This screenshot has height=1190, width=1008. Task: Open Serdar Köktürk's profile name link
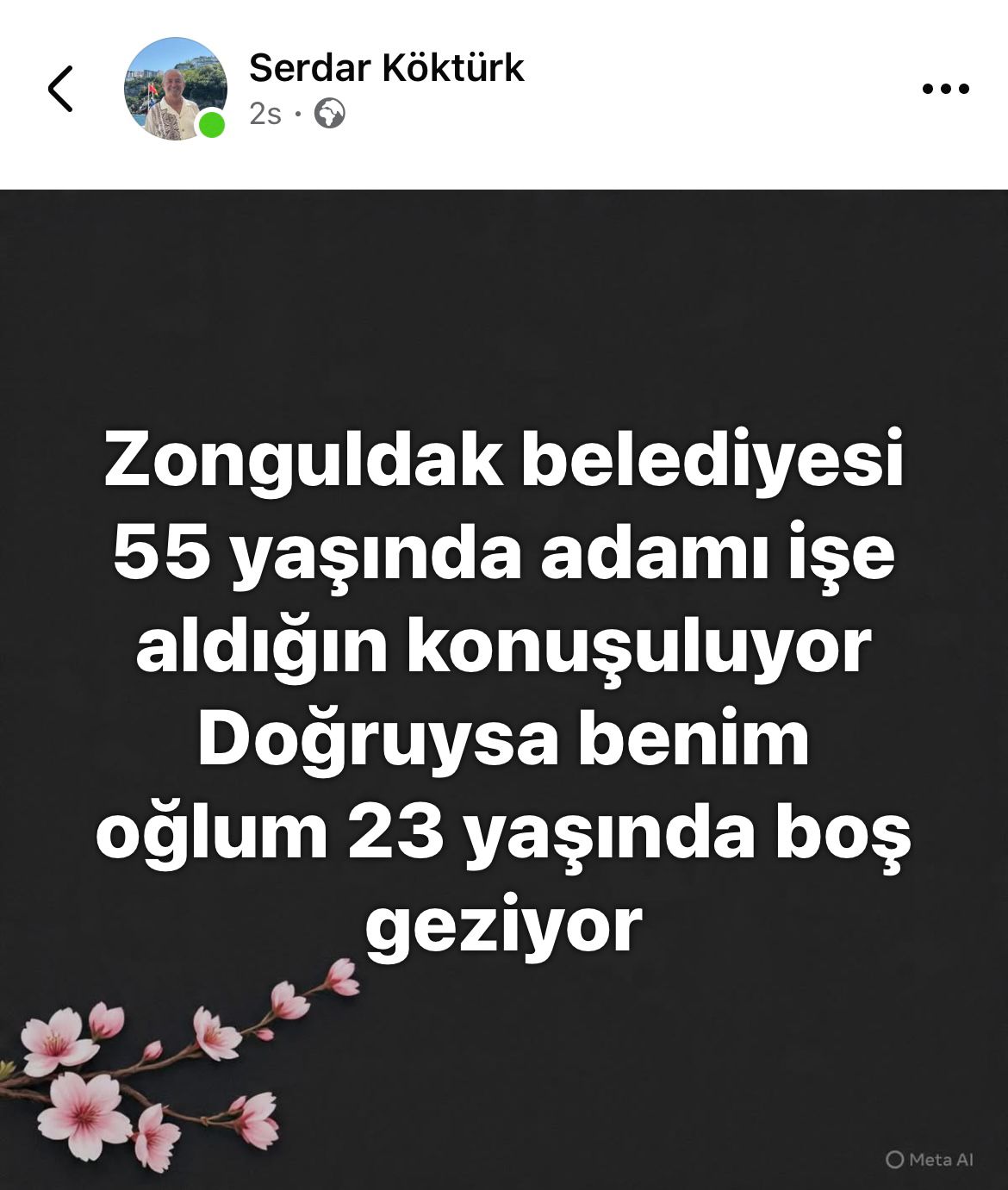pos(386,67)
